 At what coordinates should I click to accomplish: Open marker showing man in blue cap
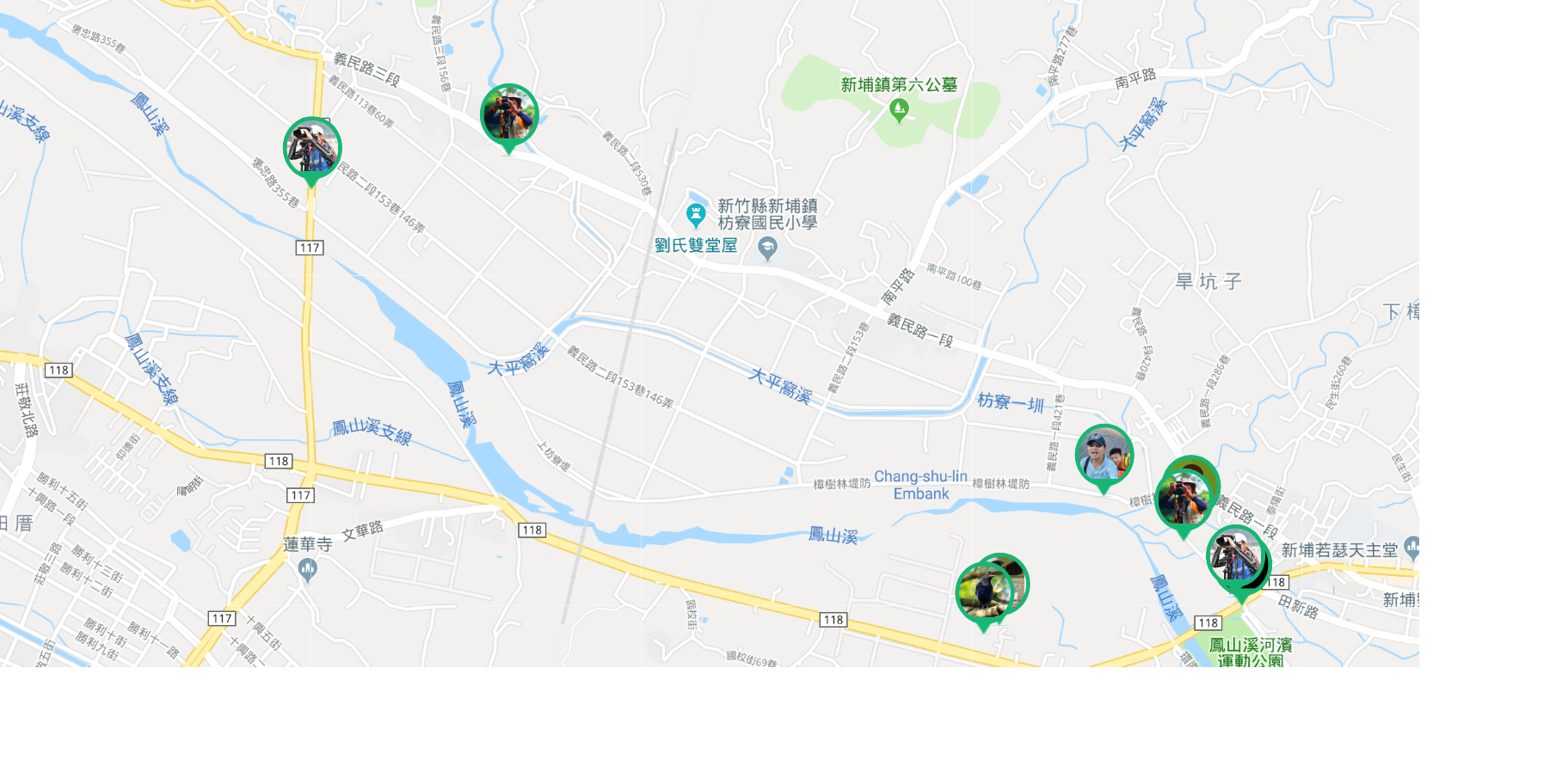tap(1104, 455)
